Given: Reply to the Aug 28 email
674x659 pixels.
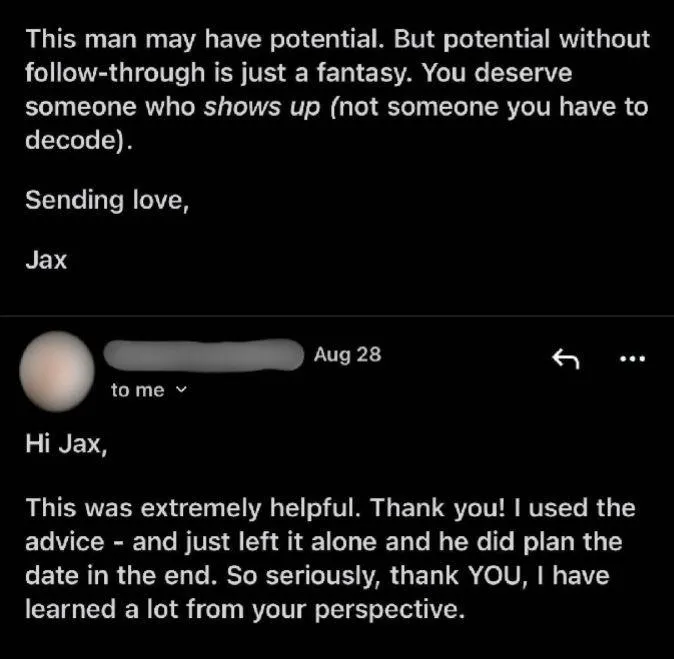Looking at the screenshot, I should [566, 356].
